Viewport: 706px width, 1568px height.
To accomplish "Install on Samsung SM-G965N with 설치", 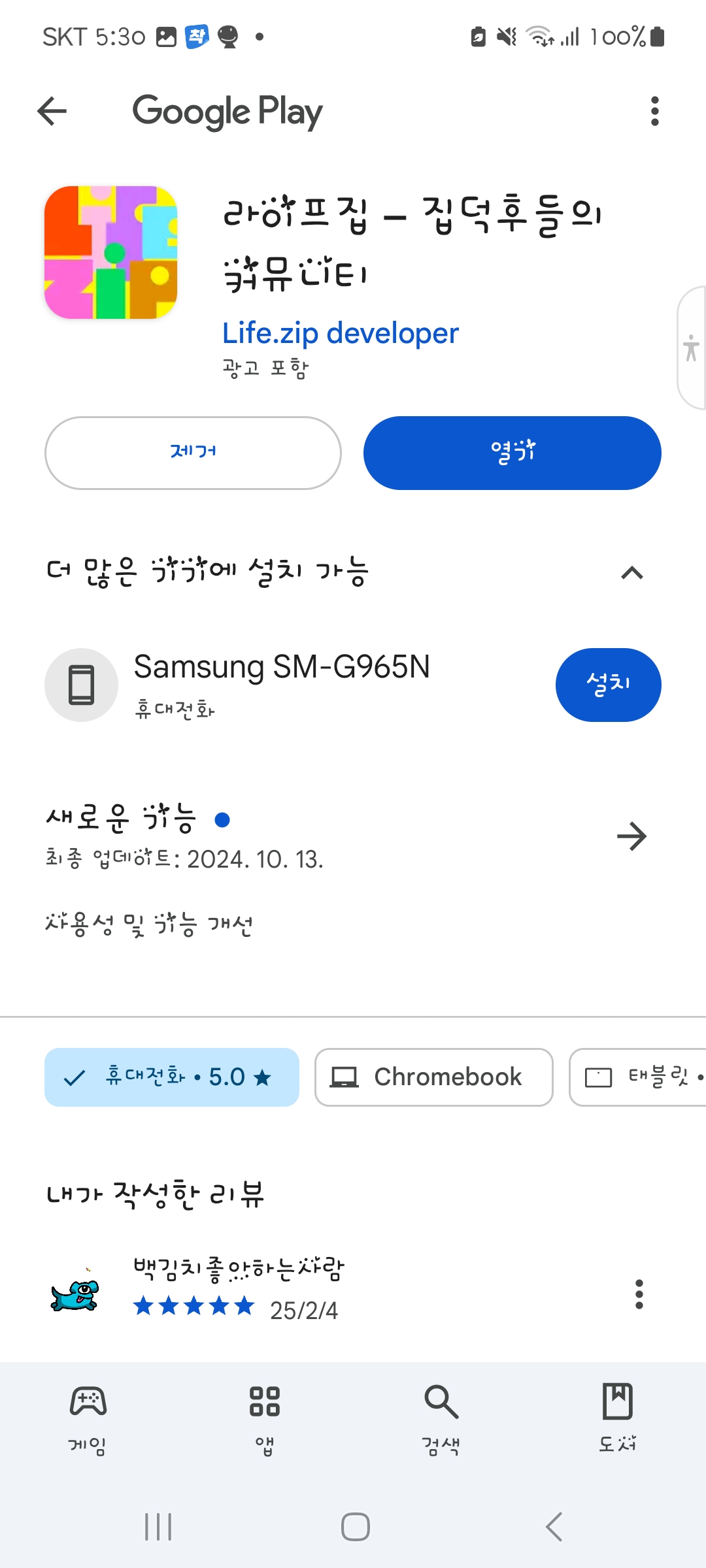I will tap(608, 685).
